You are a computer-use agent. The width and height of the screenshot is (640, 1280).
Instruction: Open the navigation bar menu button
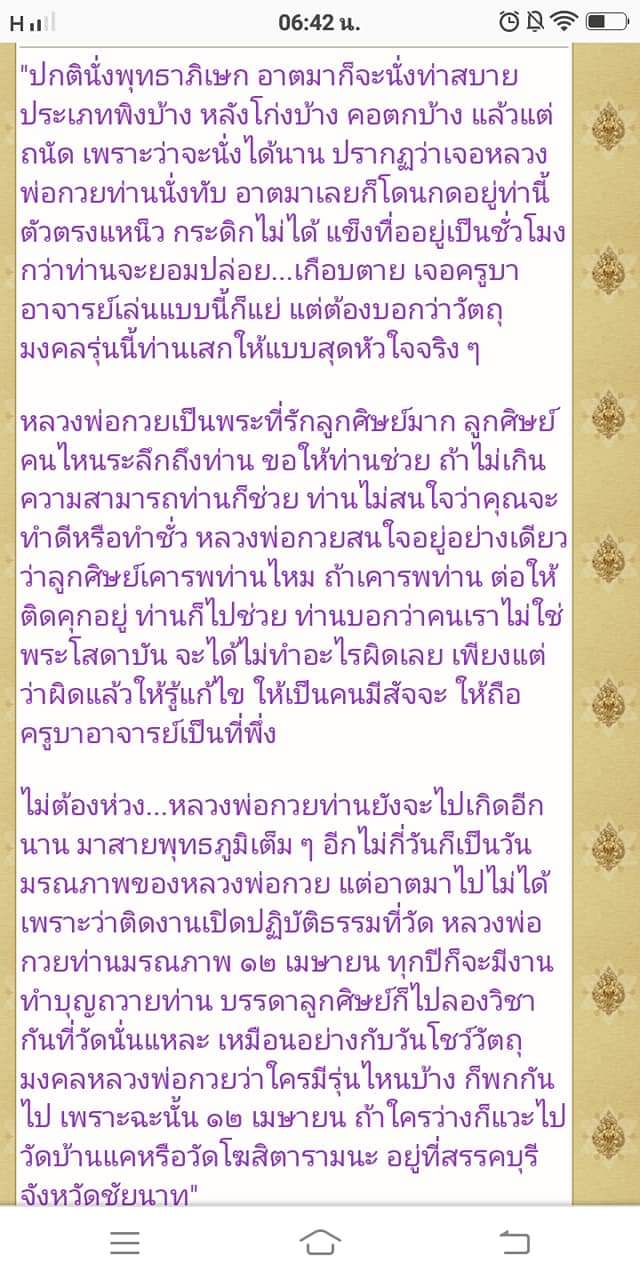point(125,1243)
